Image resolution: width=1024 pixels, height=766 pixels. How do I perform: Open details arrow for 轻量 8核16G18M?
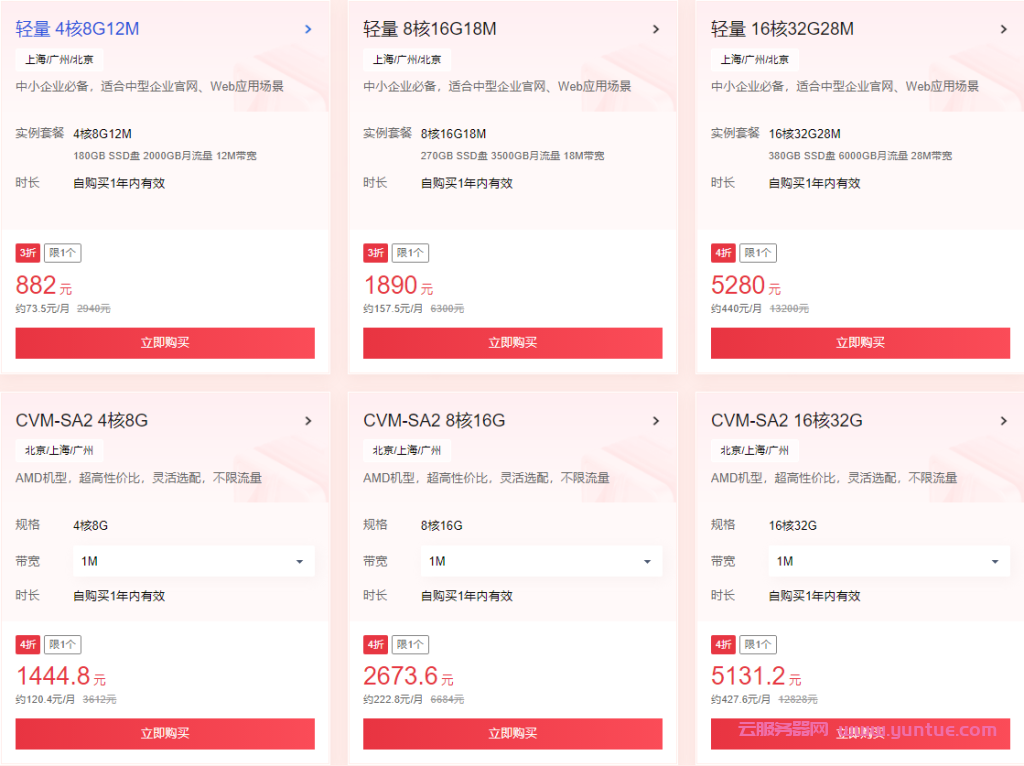click(656, 30)
